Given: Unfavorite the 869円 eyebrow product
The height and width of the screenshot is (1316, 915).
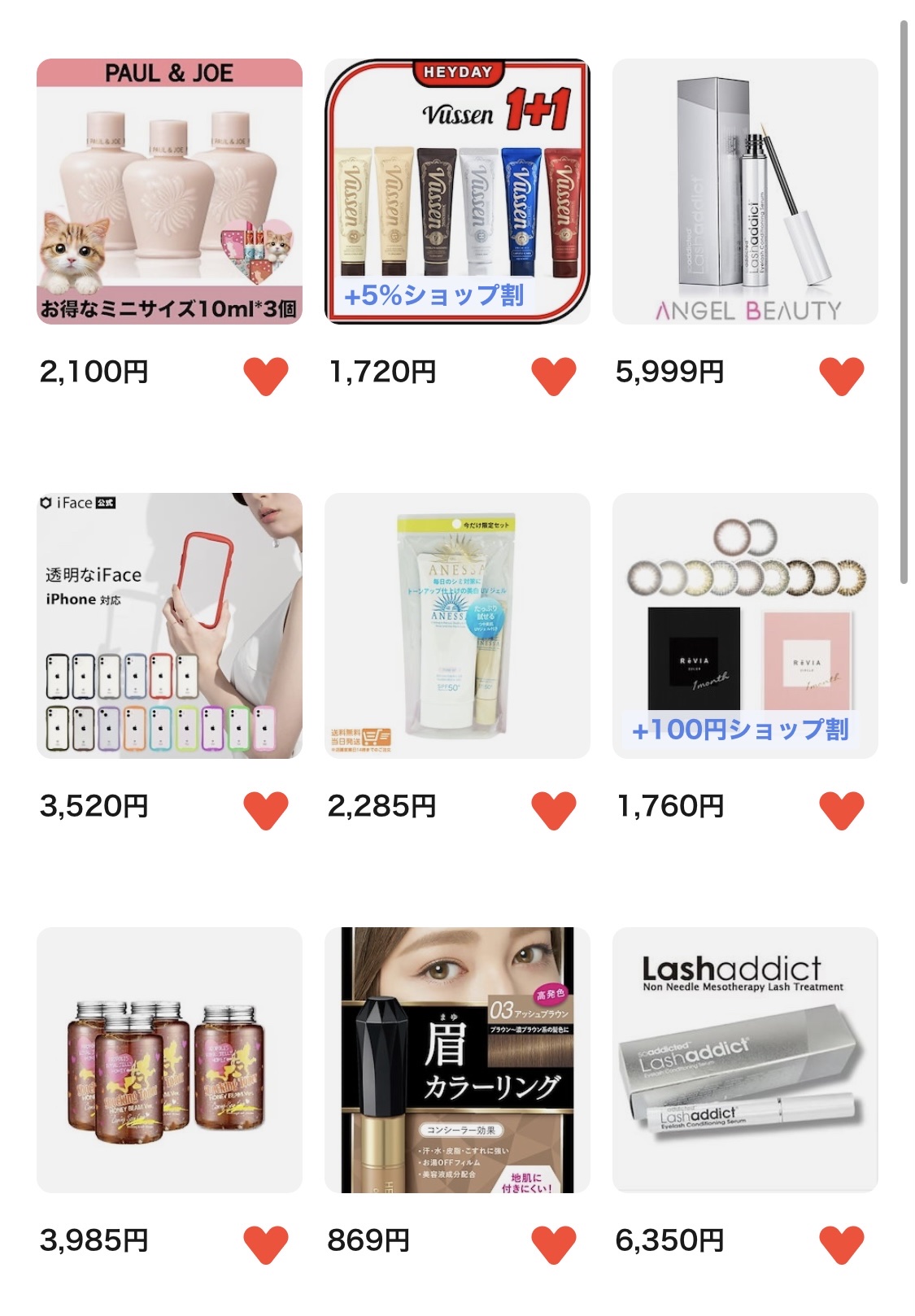Looking at the screenshot, I should pyautogui.click(x=554, y=1244).
